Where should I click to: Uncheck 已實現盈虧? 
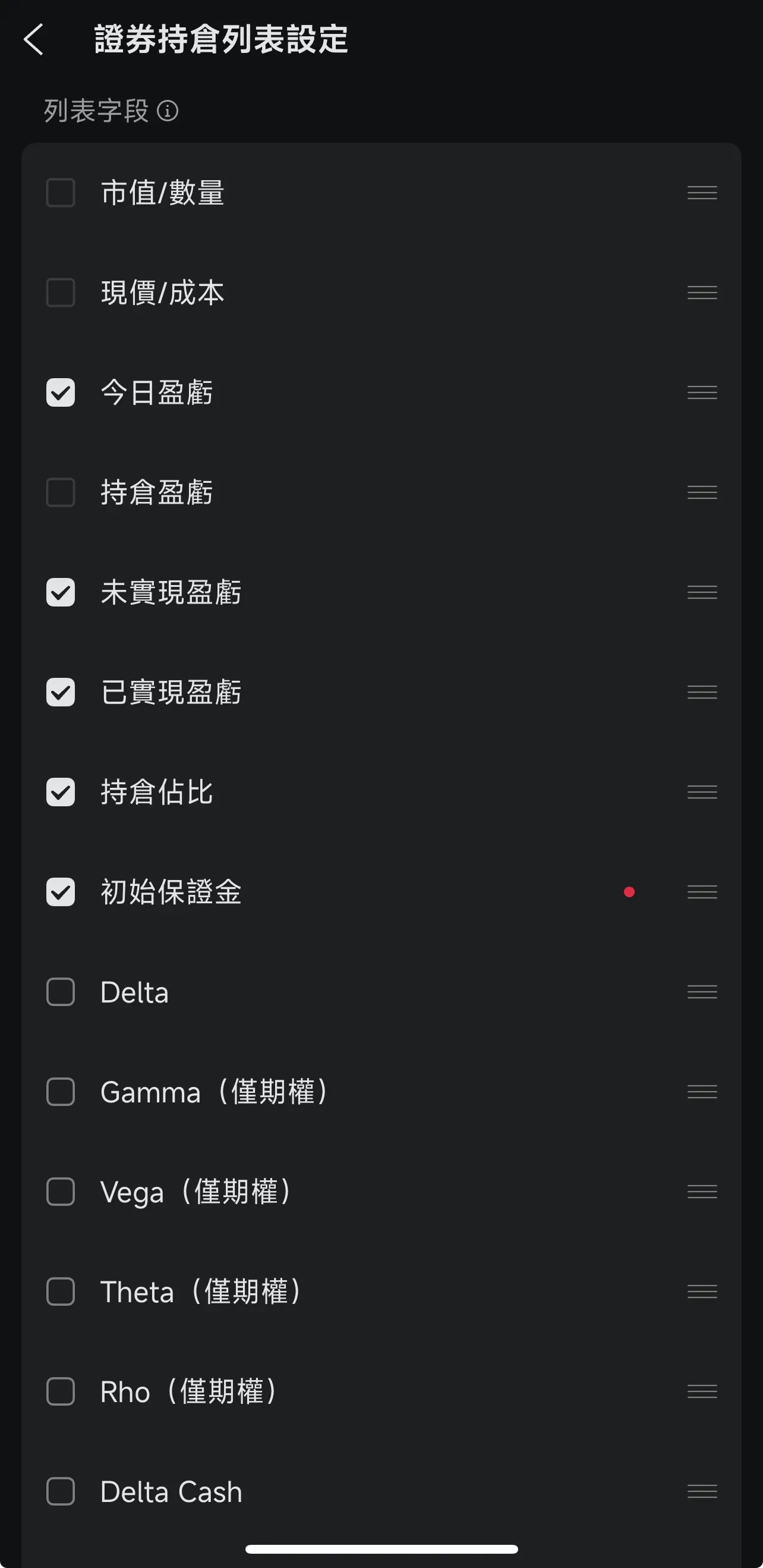[61, 692]
